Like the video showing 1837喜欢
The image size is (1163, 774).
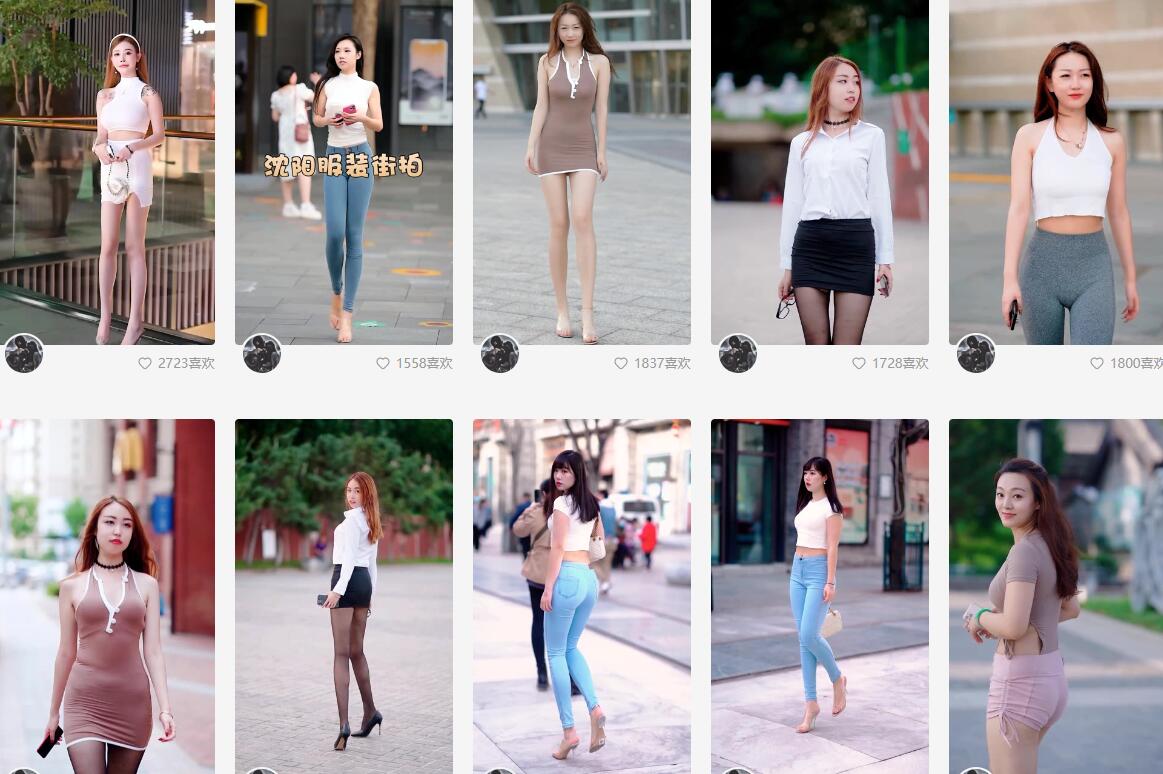pyautogui.click(x=621, y=363)
